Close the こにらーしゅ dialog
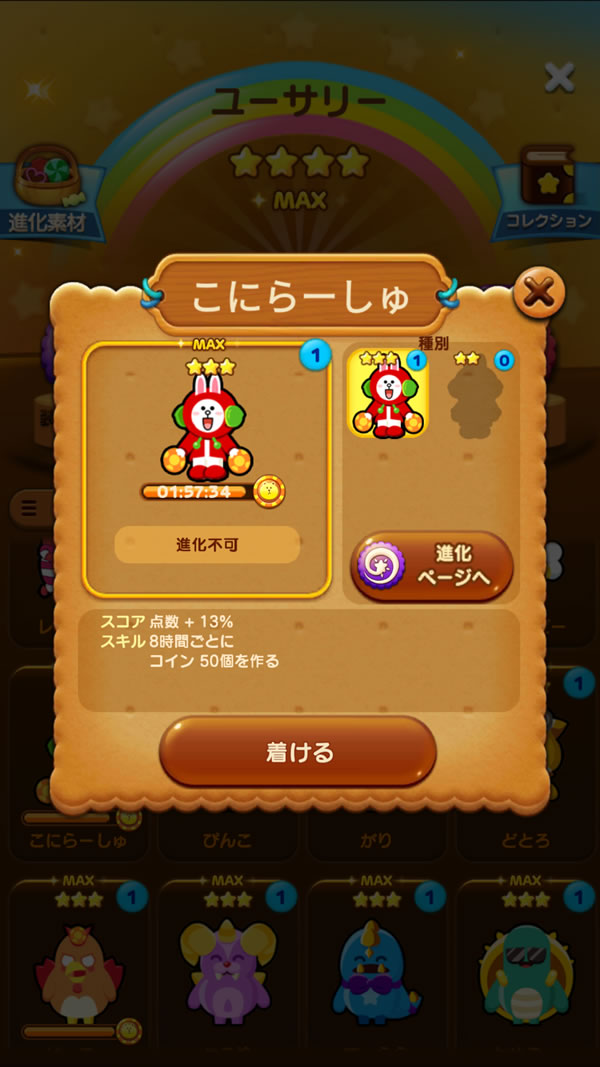This screenshot has width=600, height=1067. [x=539, y=293]
